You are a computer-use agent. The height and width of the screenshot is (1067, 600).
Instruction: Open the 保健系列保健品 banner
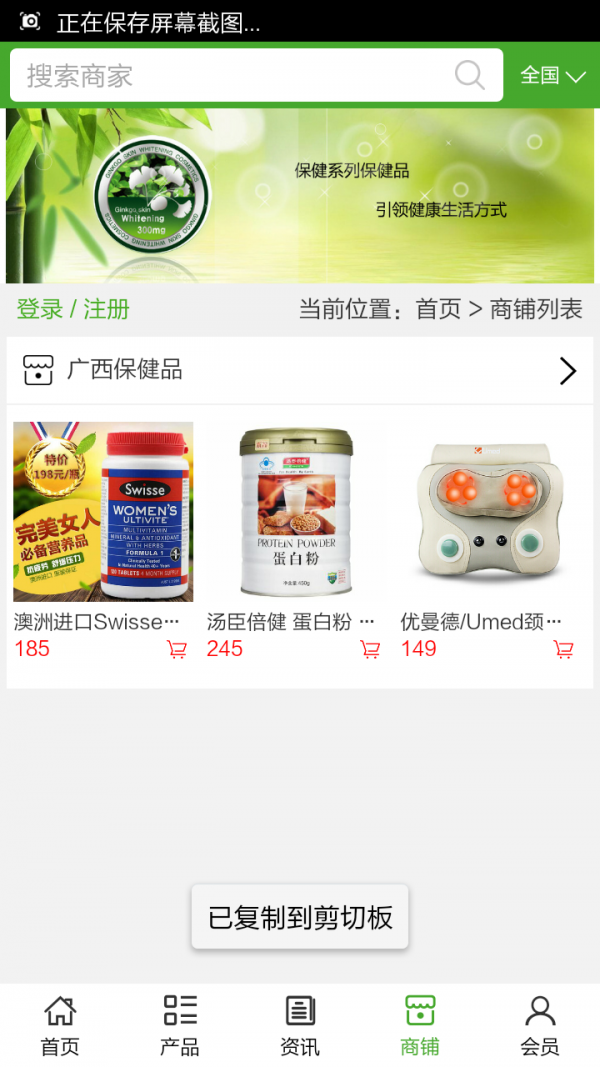tap(300, 195)
